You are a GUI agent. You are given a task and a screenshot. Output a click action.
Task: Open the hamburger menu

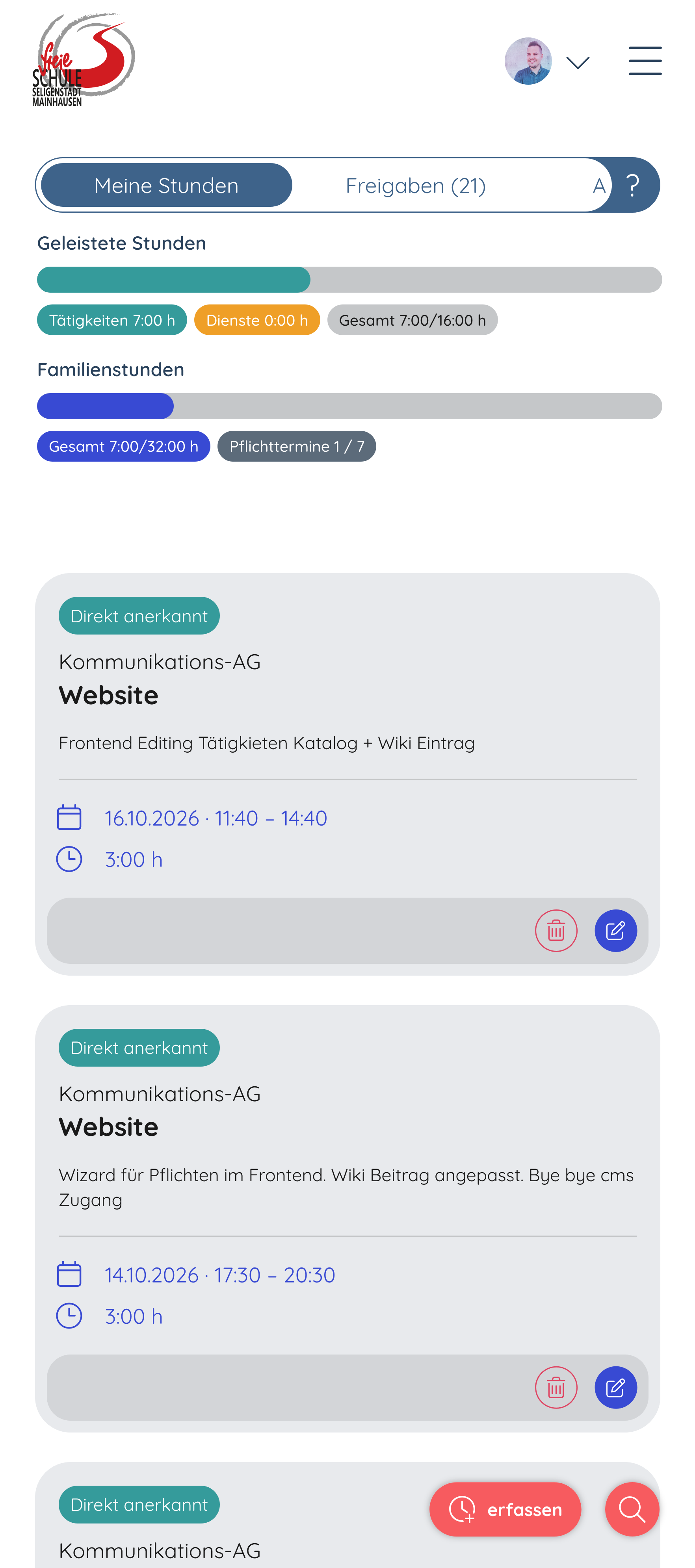coord(645,61)
